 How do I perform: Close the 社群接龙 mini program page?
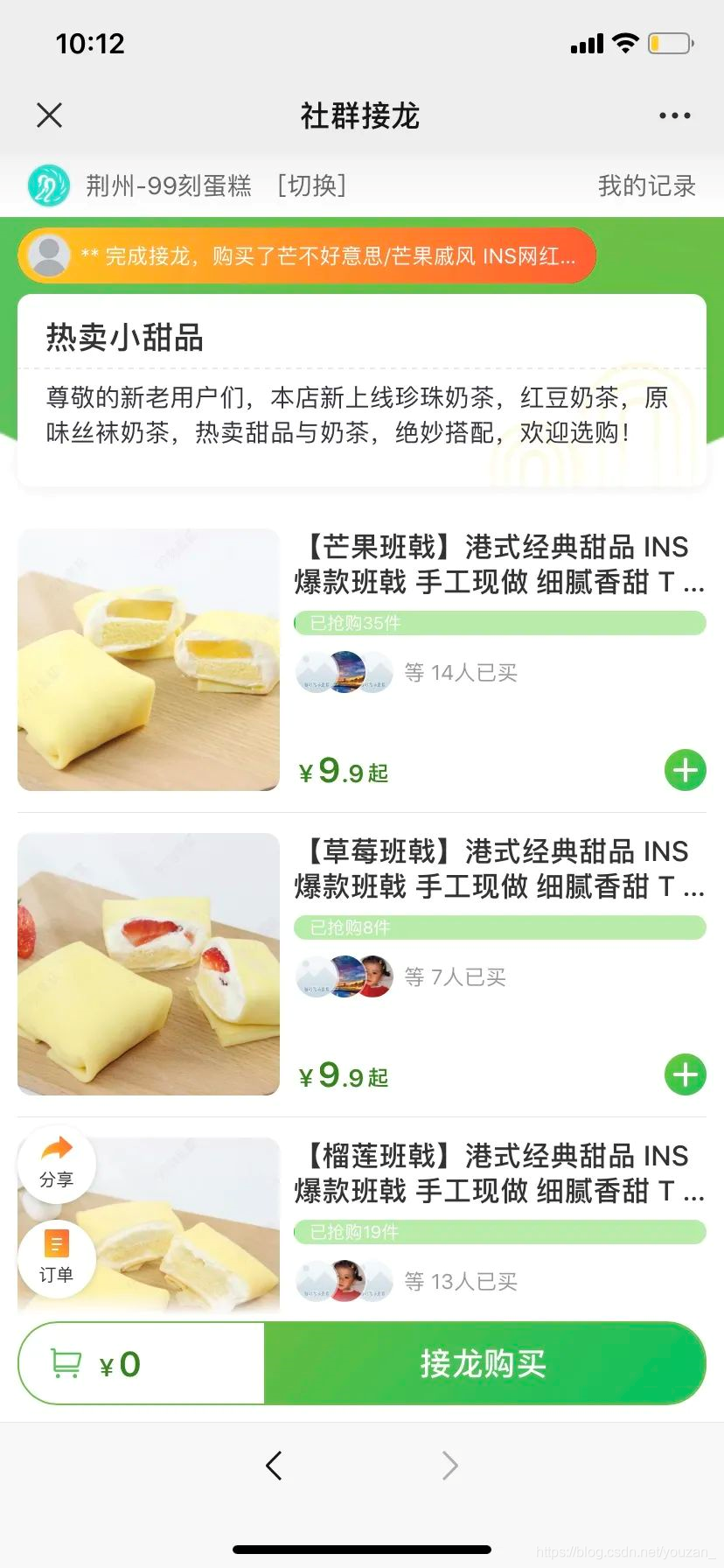[50, 115]
